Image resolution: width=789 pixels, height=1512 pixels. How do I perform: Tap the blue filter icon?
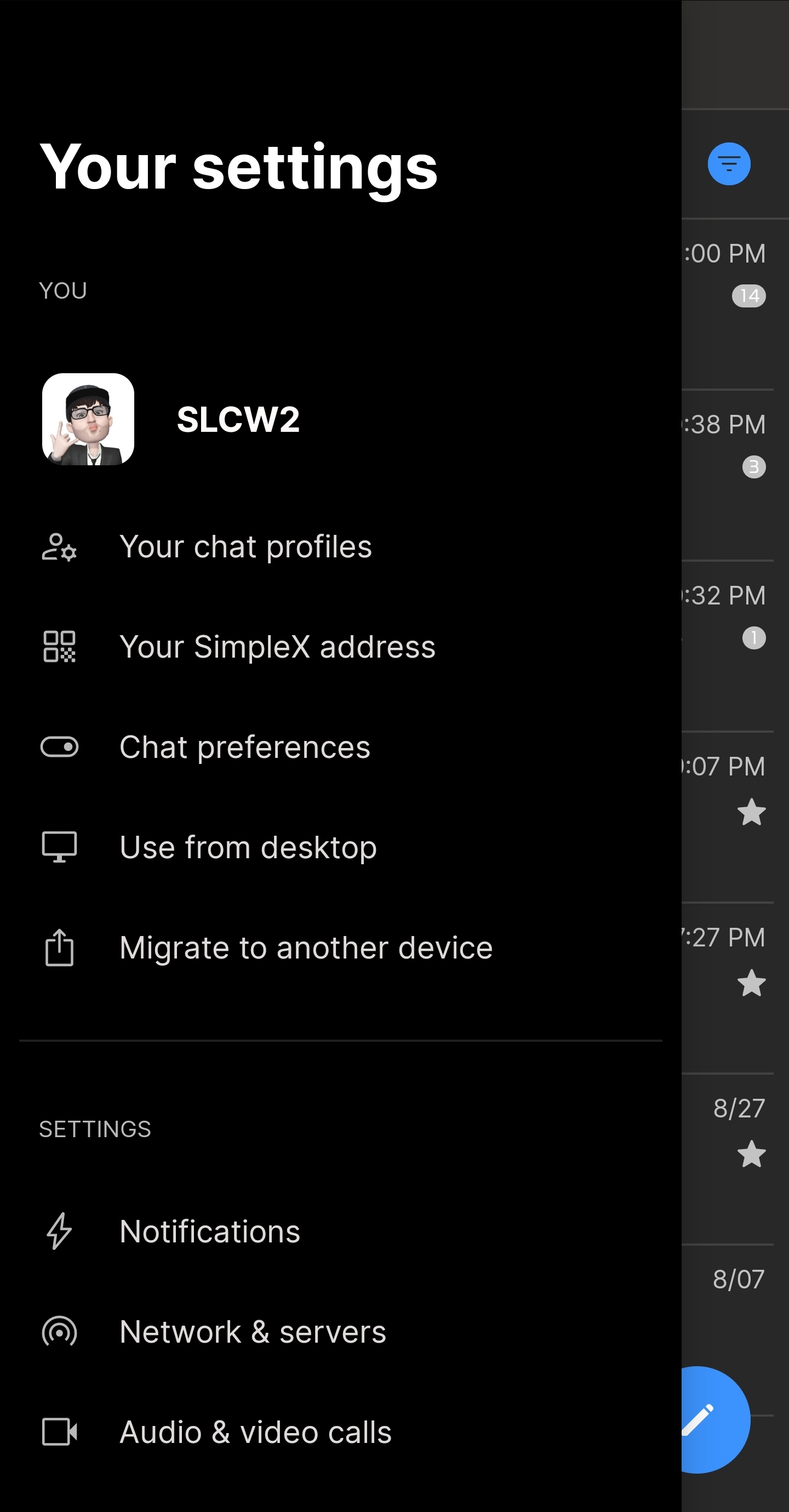pyautogui.click(x=729, y=164)
